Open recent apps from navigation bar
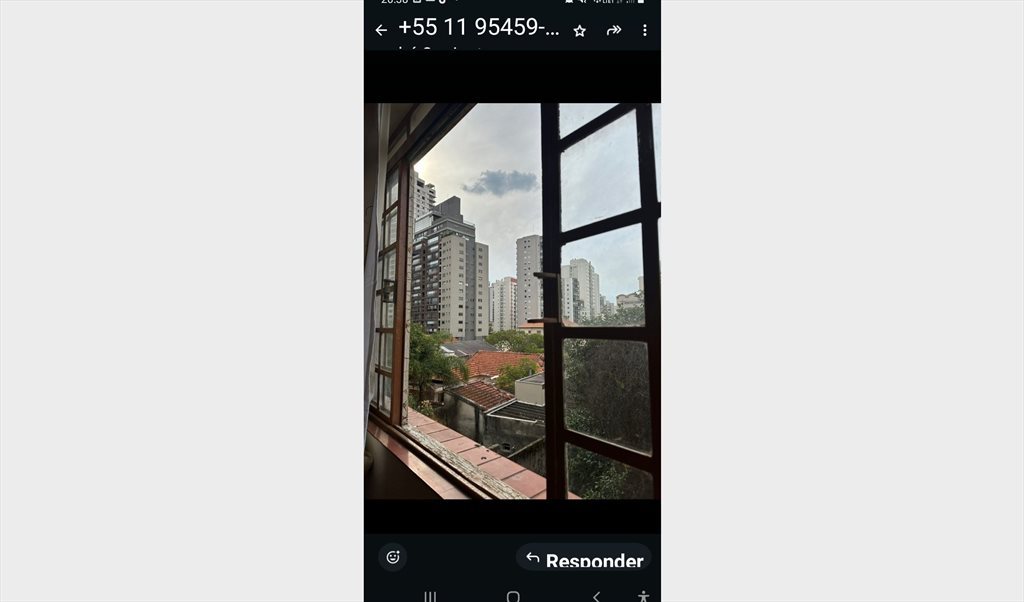The image size is (1024, 602). 430,596
